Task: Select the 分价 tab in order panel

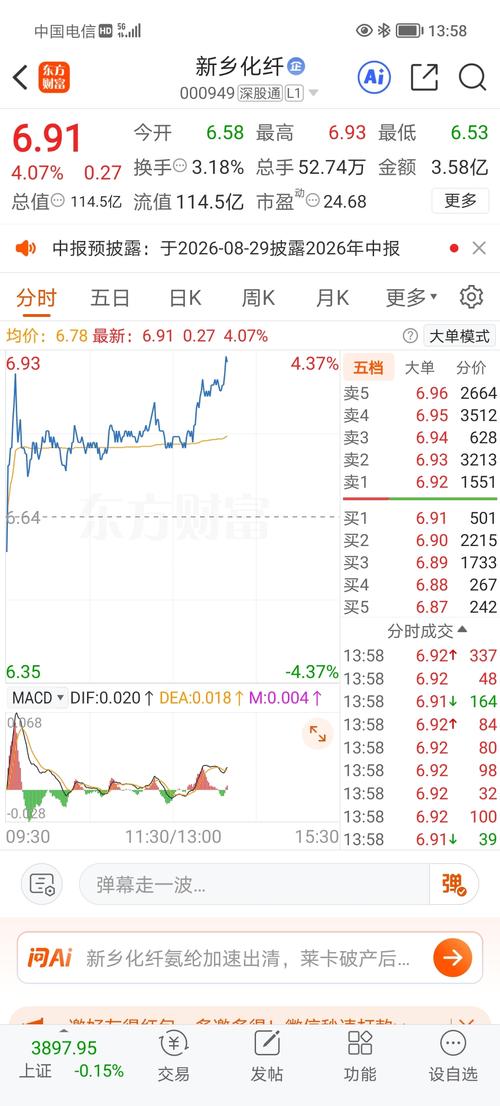Action: 471,367
